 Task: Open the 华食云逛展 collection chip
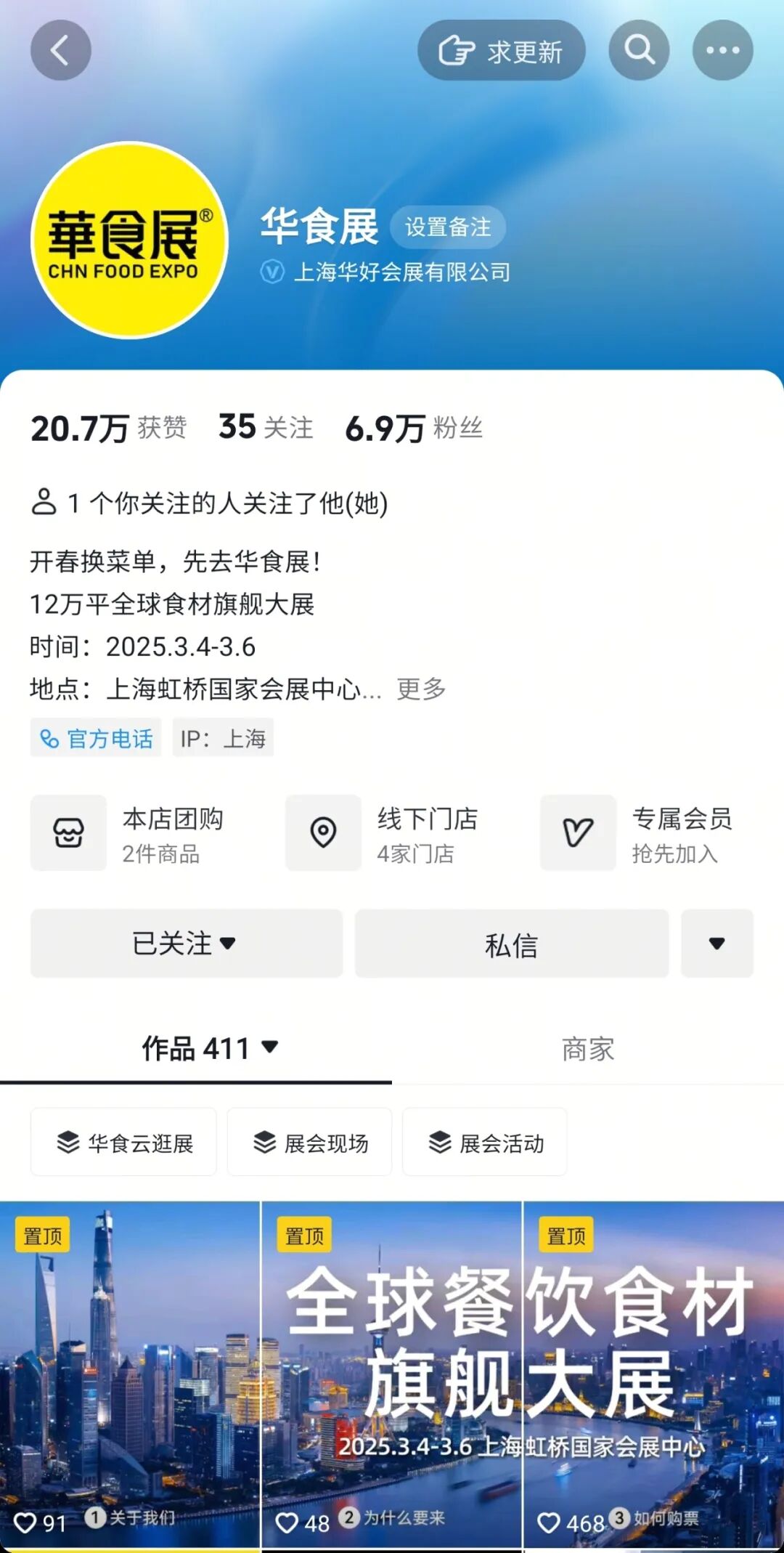point(123,1143)
